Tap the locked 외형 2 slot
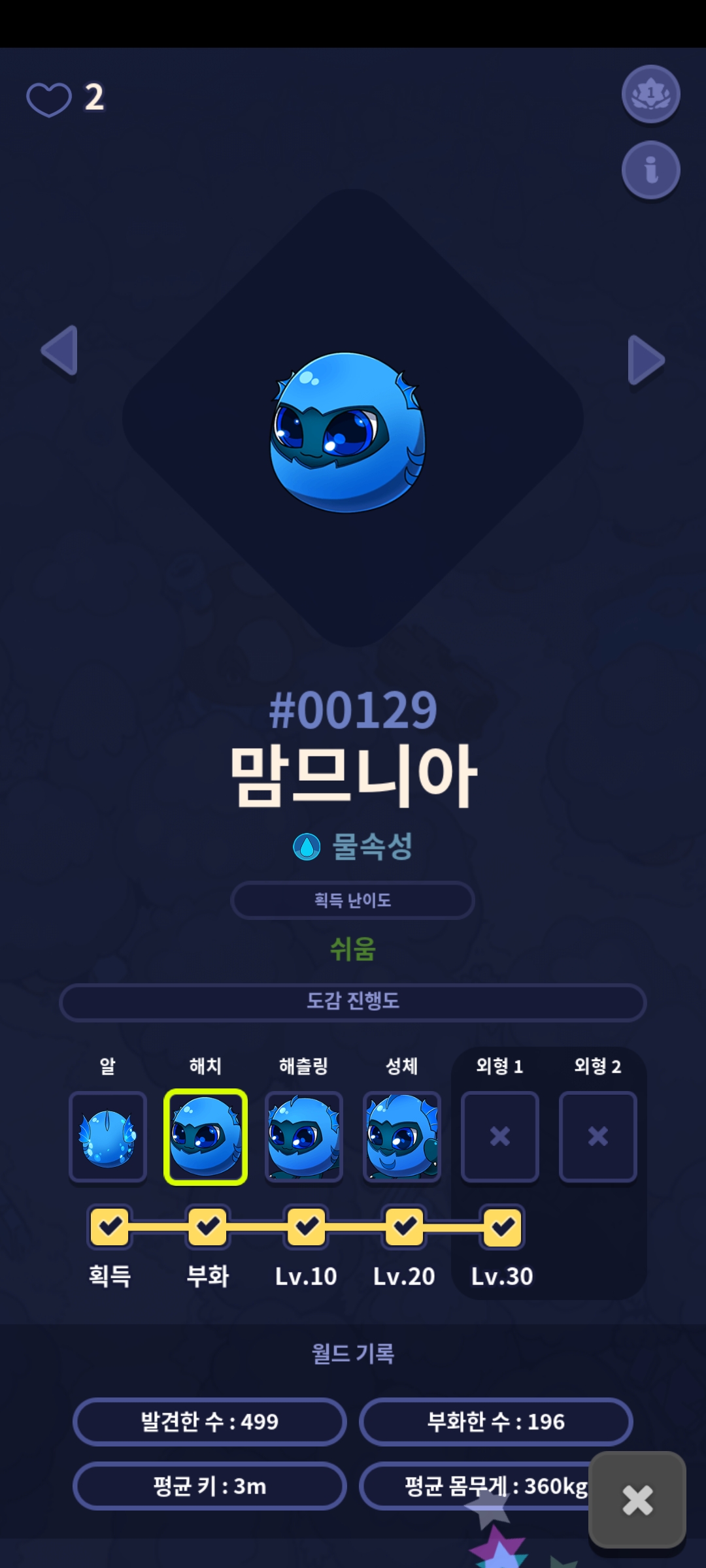 pyautogui.click(x=598, y=1137)
